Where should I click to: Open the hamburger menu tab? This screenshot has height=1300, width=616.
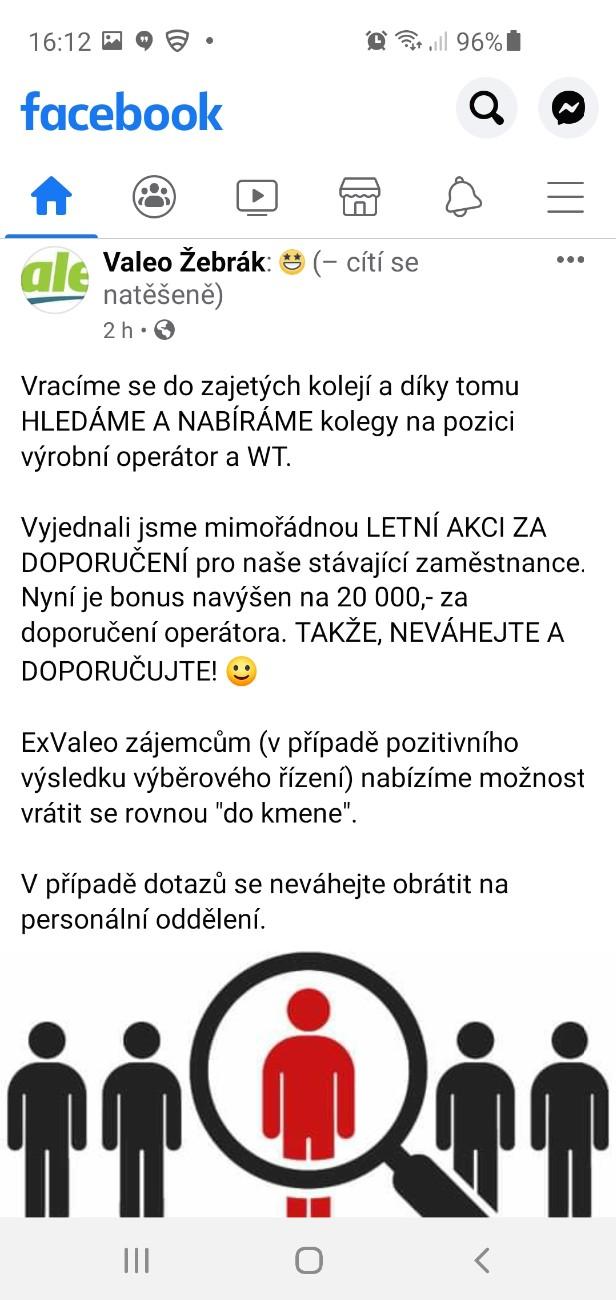[x=565, y=197]
